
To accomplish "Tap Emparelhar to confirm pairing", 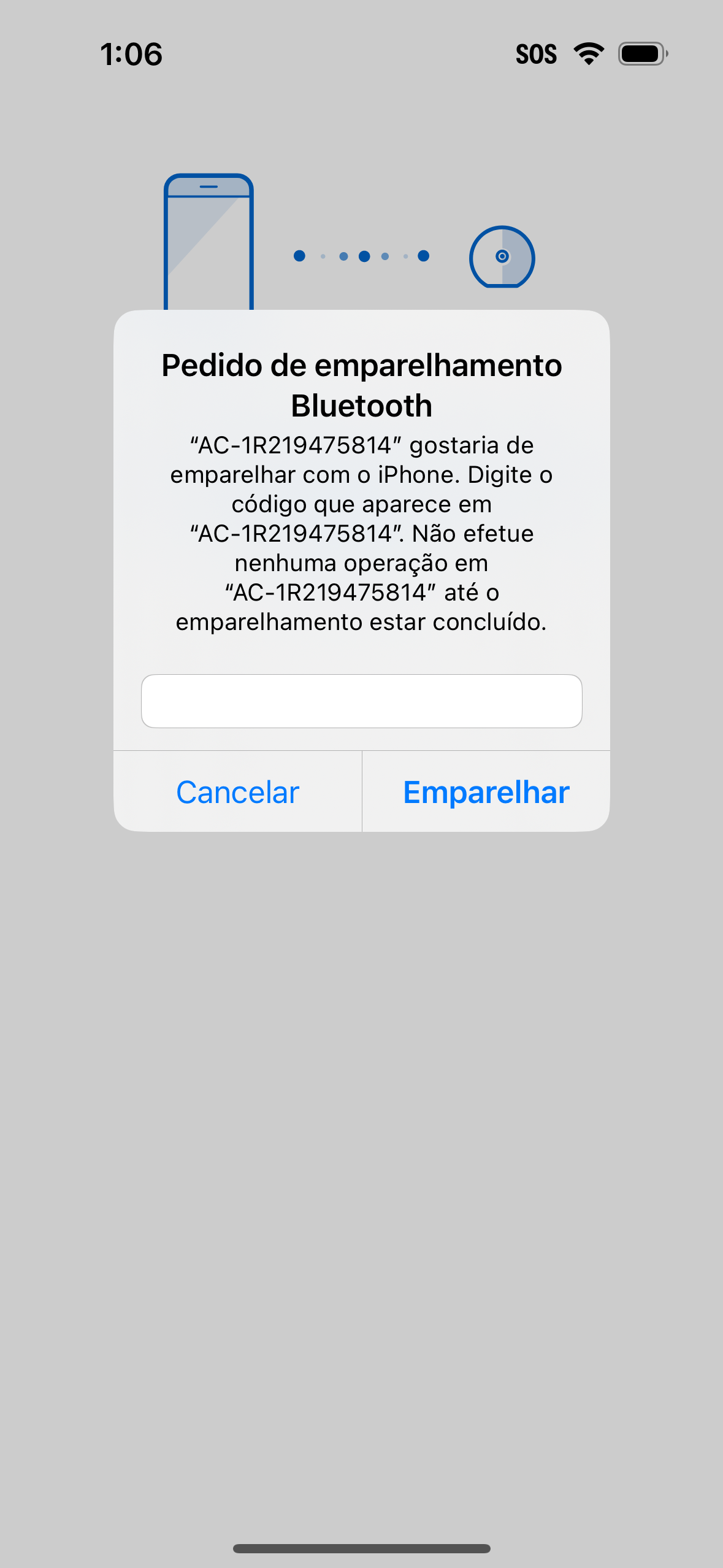I will 486,791.
